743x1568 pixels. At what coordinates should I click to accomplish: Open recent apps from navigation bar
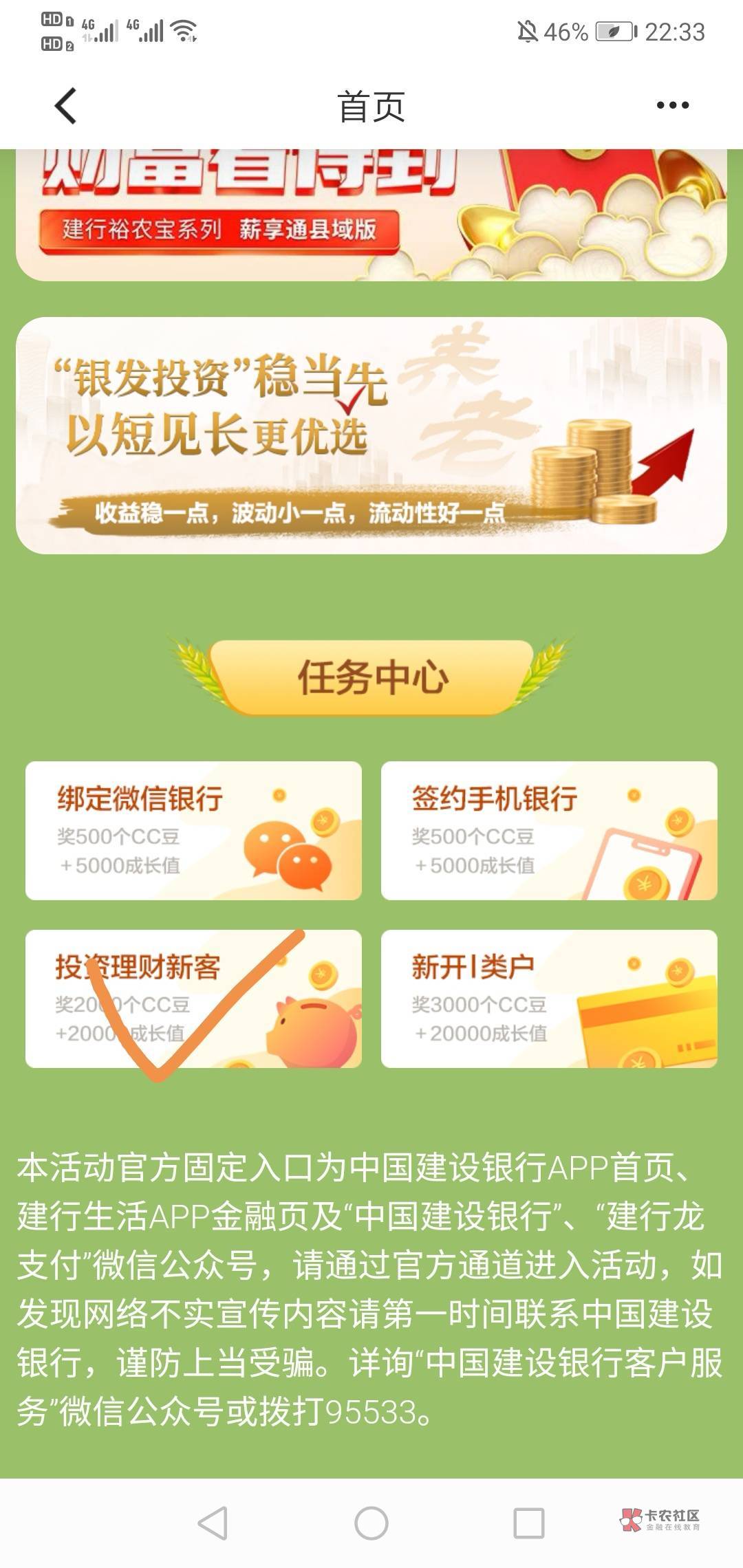529,1523
